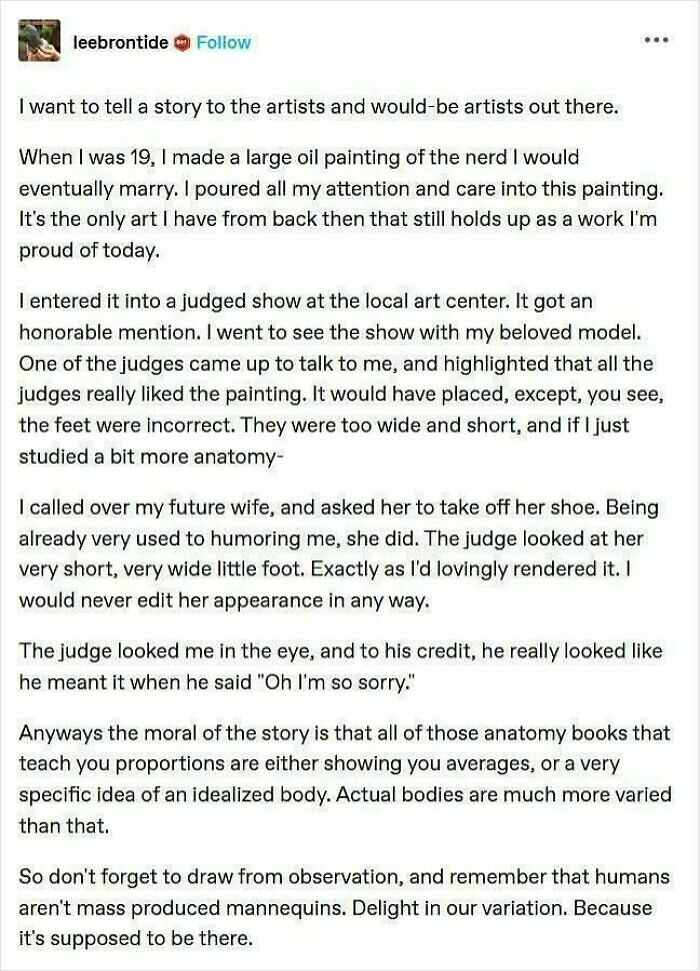
Task: Visit the leebrontide blog via username
Action: click(x=121, y=42)
